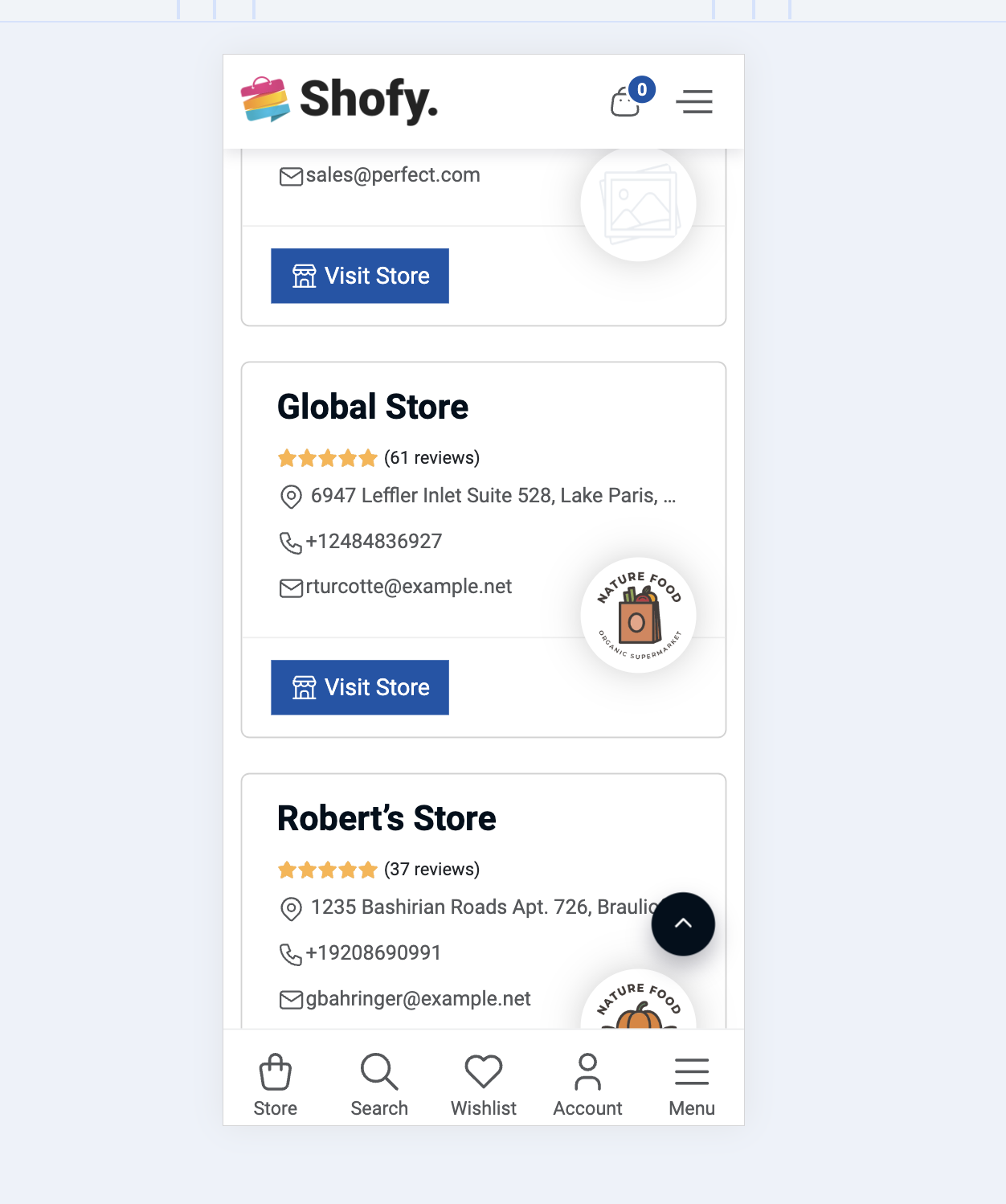Visit Store under sales@perfect.com
This screenshot has height=1204, width=1006.
(x=360, y=276)
